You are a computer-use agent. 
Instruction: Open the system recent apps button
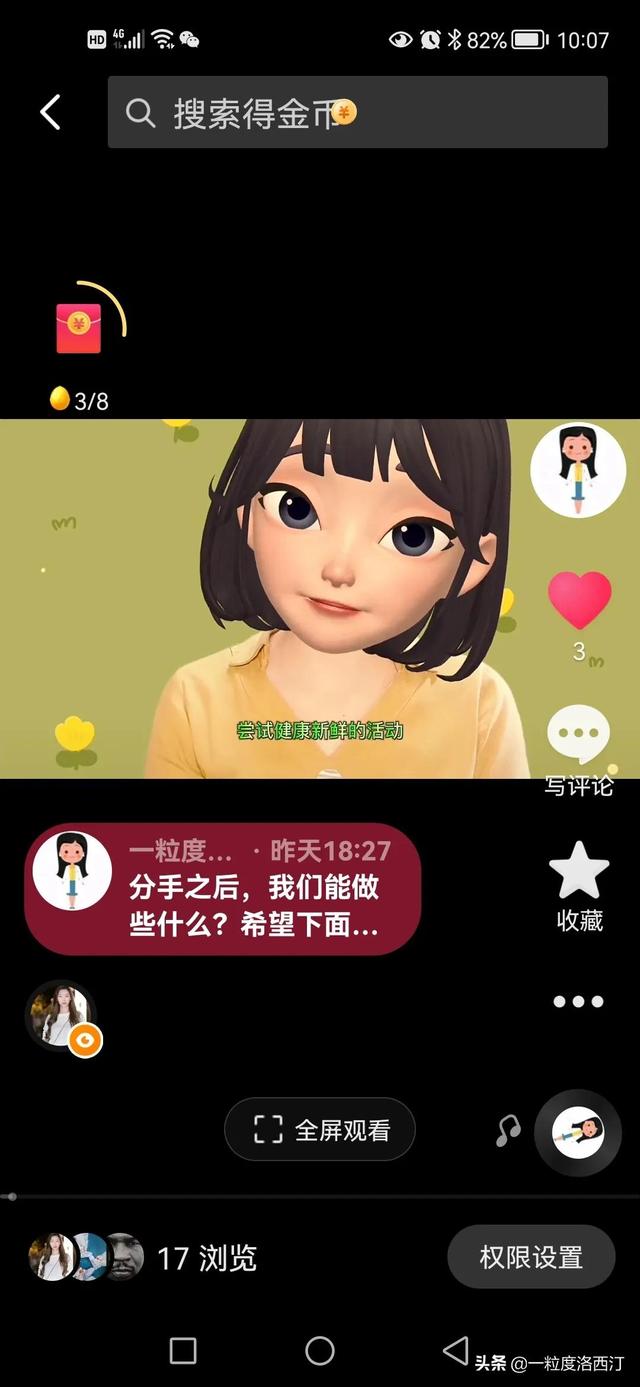(183, 1351)
